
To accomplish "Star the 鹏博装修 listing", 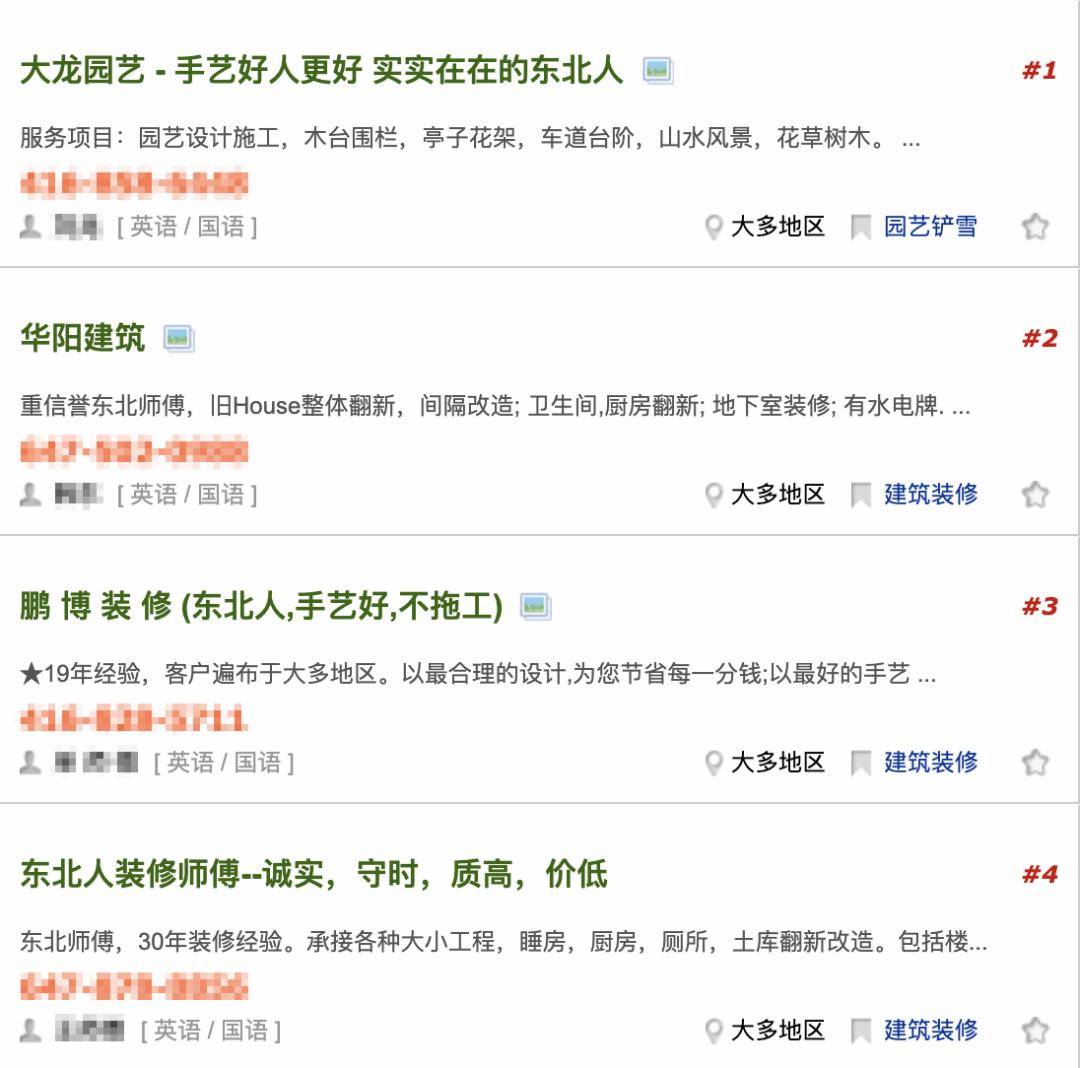I will [x=1035, y=762].
